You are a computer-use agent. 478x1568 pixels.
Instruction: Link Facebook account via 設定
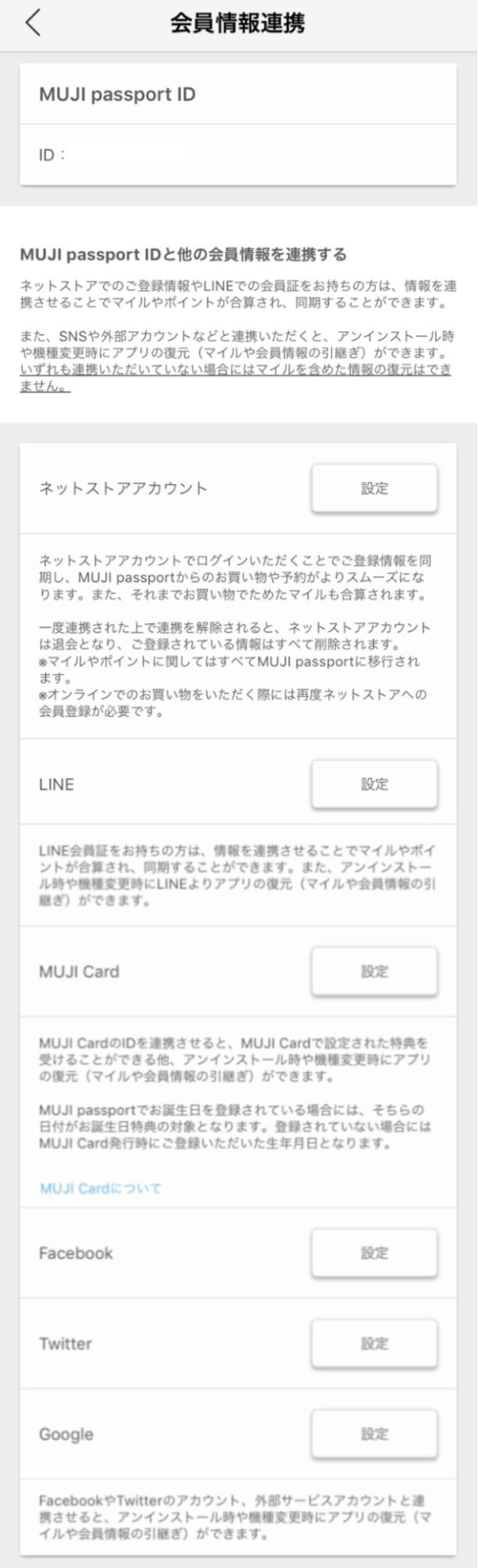374,1253
